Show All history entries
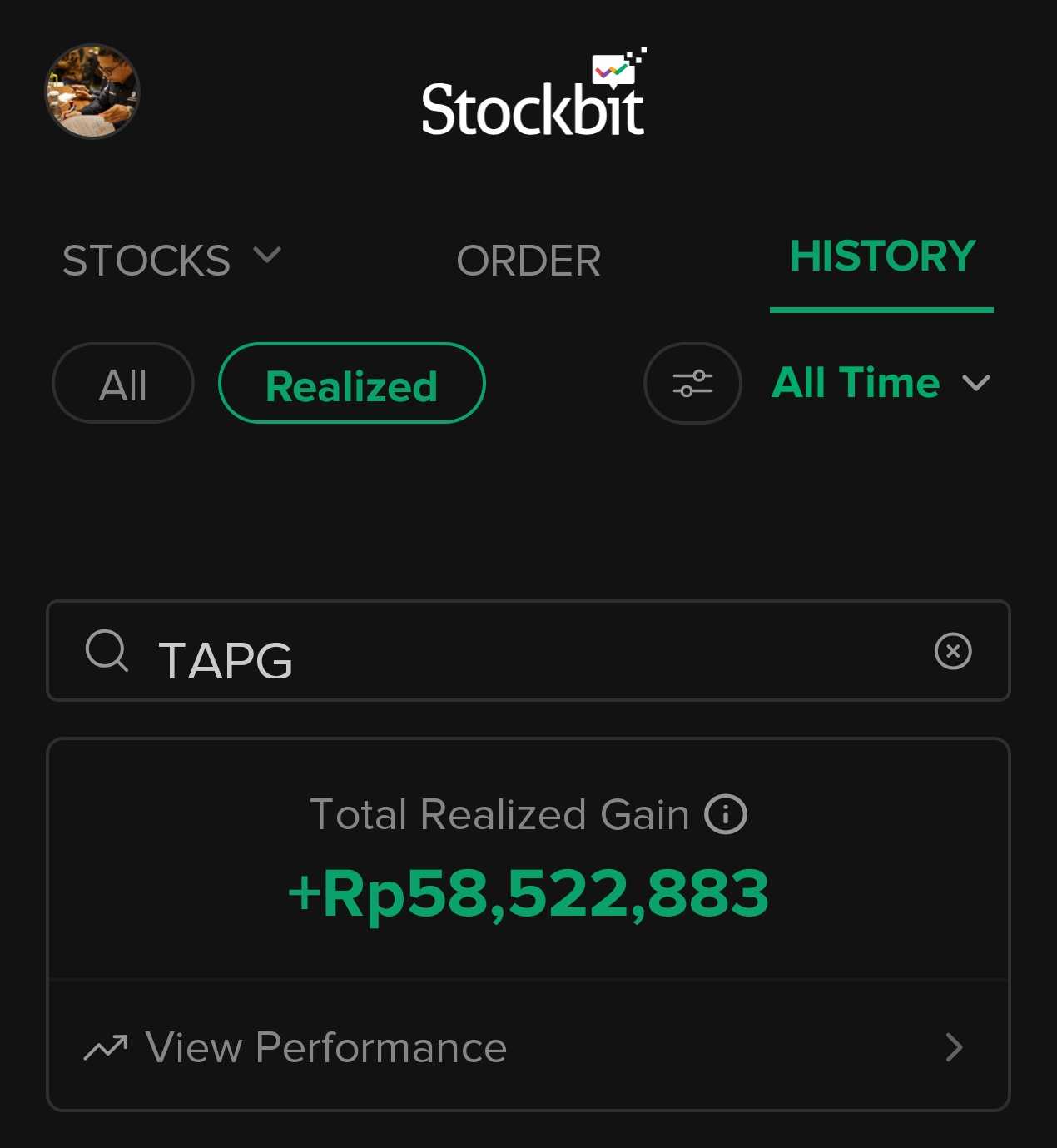 123,384
